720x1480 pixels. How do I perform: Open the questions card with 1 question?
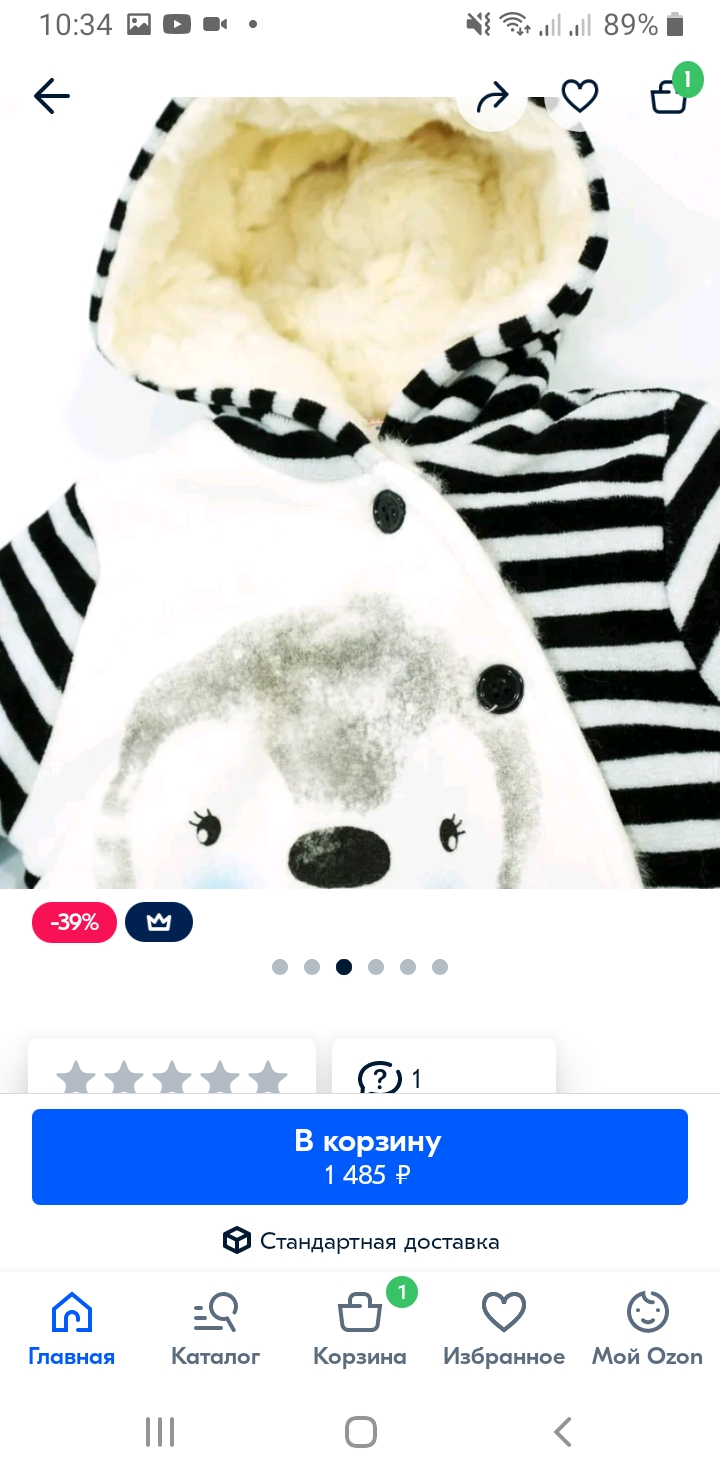[x=444, y=1067]
